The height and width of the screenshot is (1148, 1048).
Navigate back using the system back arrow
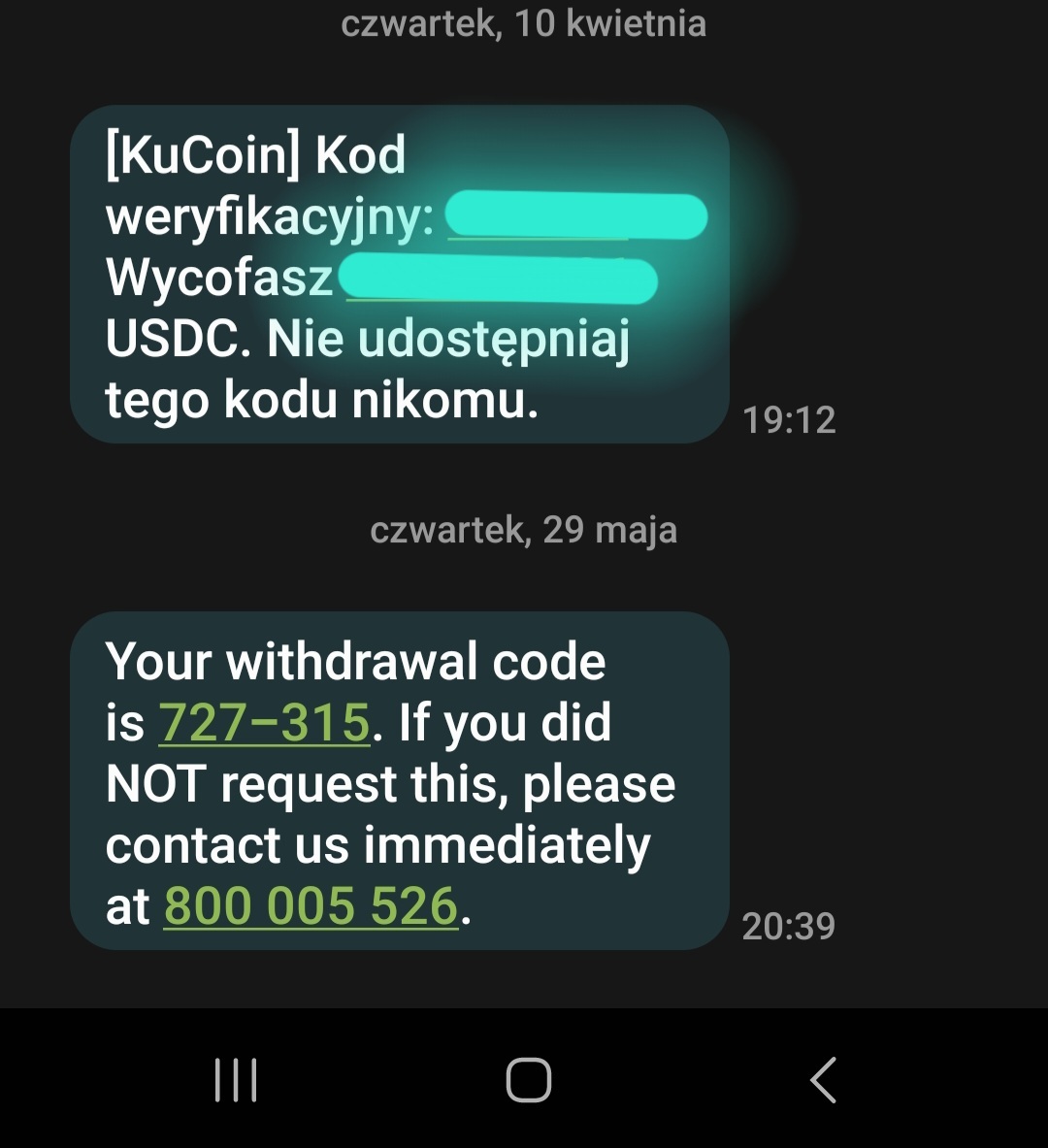tap(823, 1080)
